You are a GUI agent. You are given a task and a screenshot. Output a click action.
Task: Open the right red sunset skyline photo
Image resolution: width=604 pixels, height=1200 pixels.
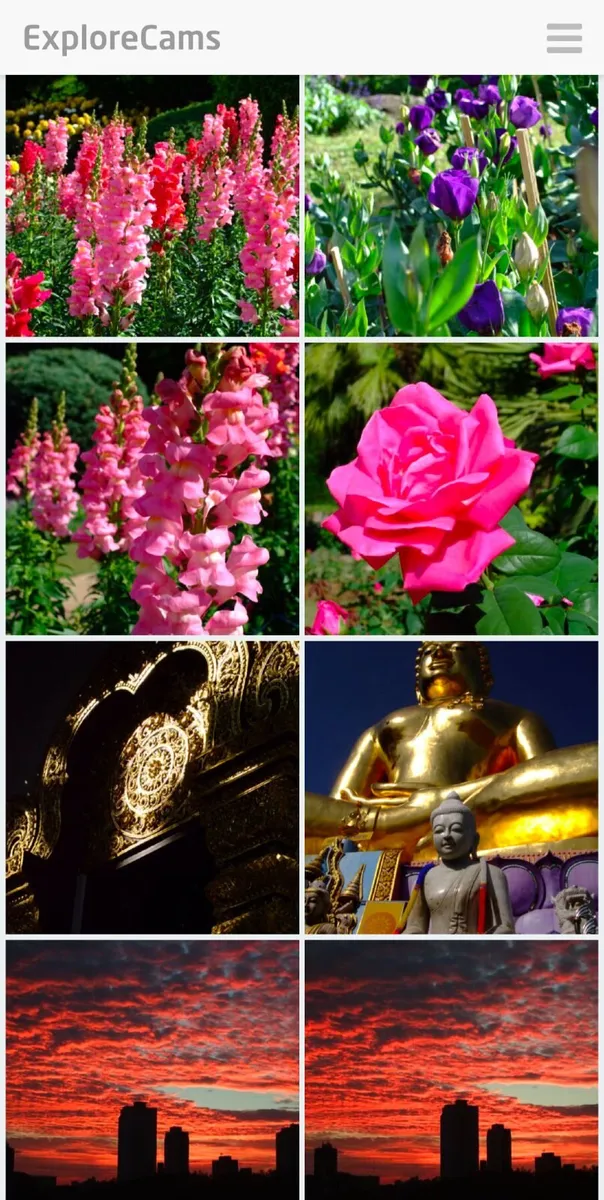point(451,1070)
